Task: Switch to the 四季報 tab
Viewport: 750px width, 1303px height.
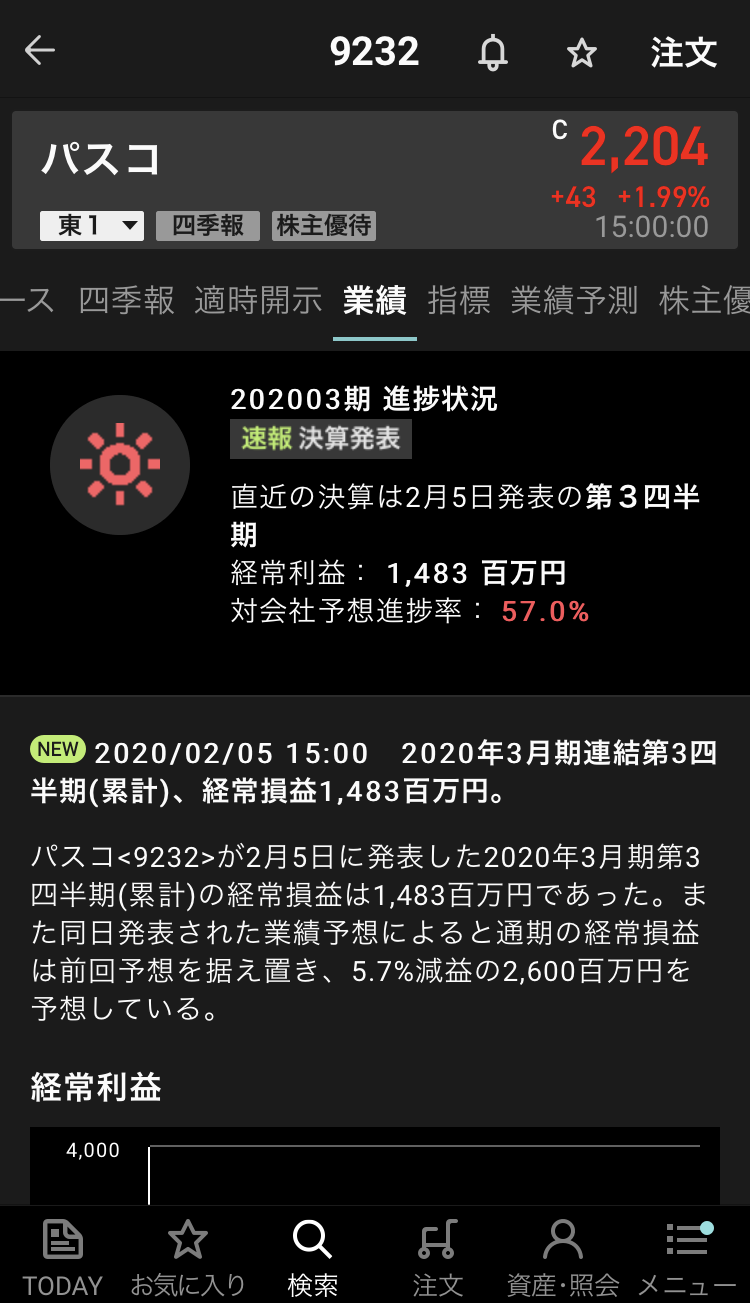Action: (127, 300)
